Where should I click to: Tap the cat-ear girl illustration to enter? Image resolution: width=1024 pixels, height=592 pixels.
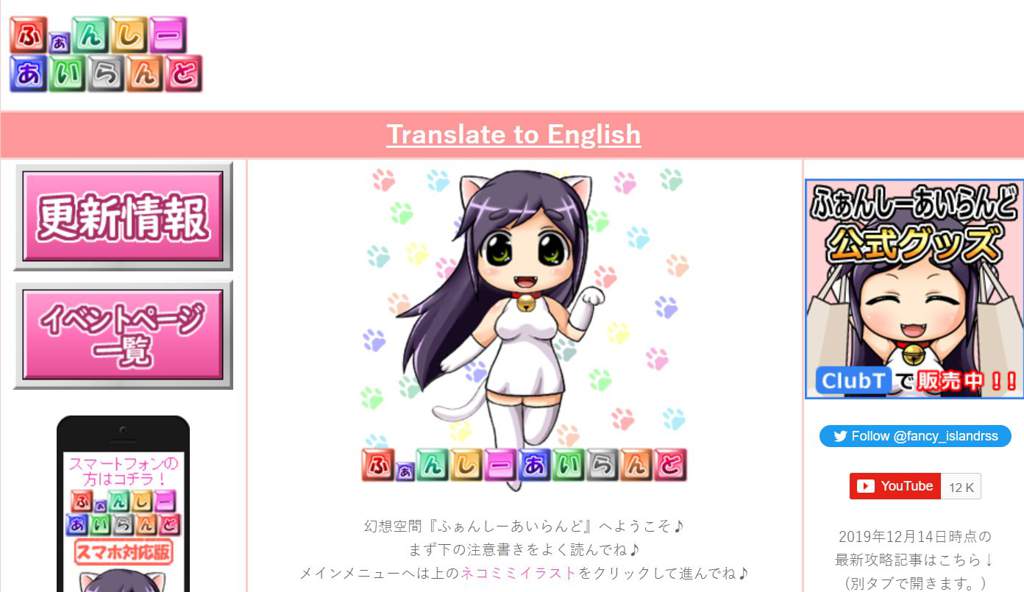523,320
